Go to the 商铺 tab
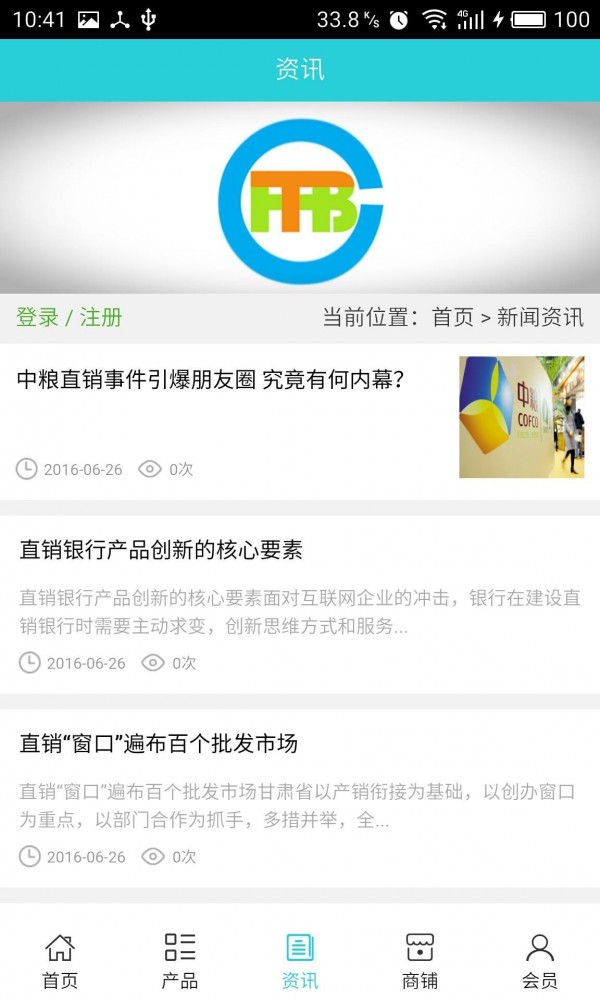Image resolution: width=600 pixels, height=1000 pixels. [x=420, y=960]
